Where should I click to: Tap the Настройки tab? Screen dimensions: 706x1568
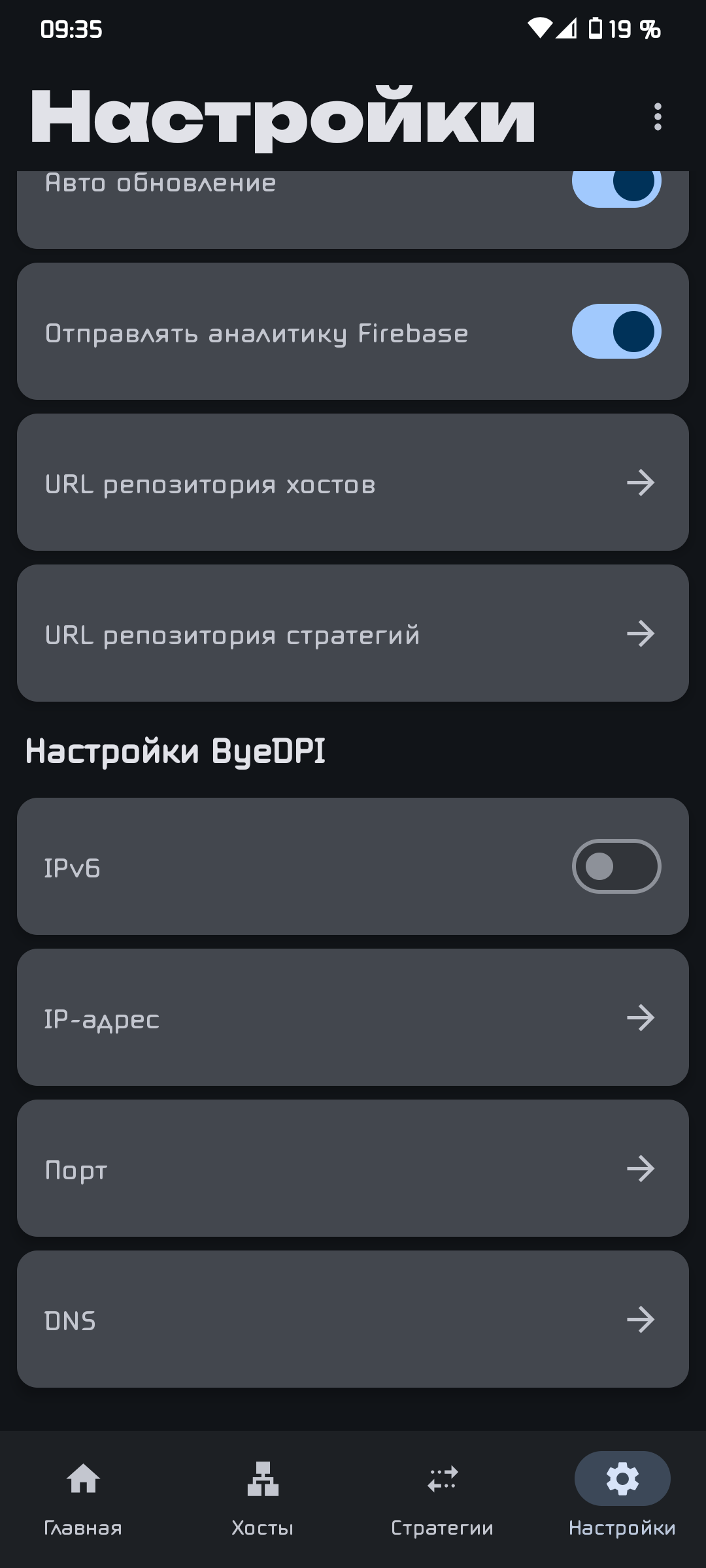[x=622, y=1494]
